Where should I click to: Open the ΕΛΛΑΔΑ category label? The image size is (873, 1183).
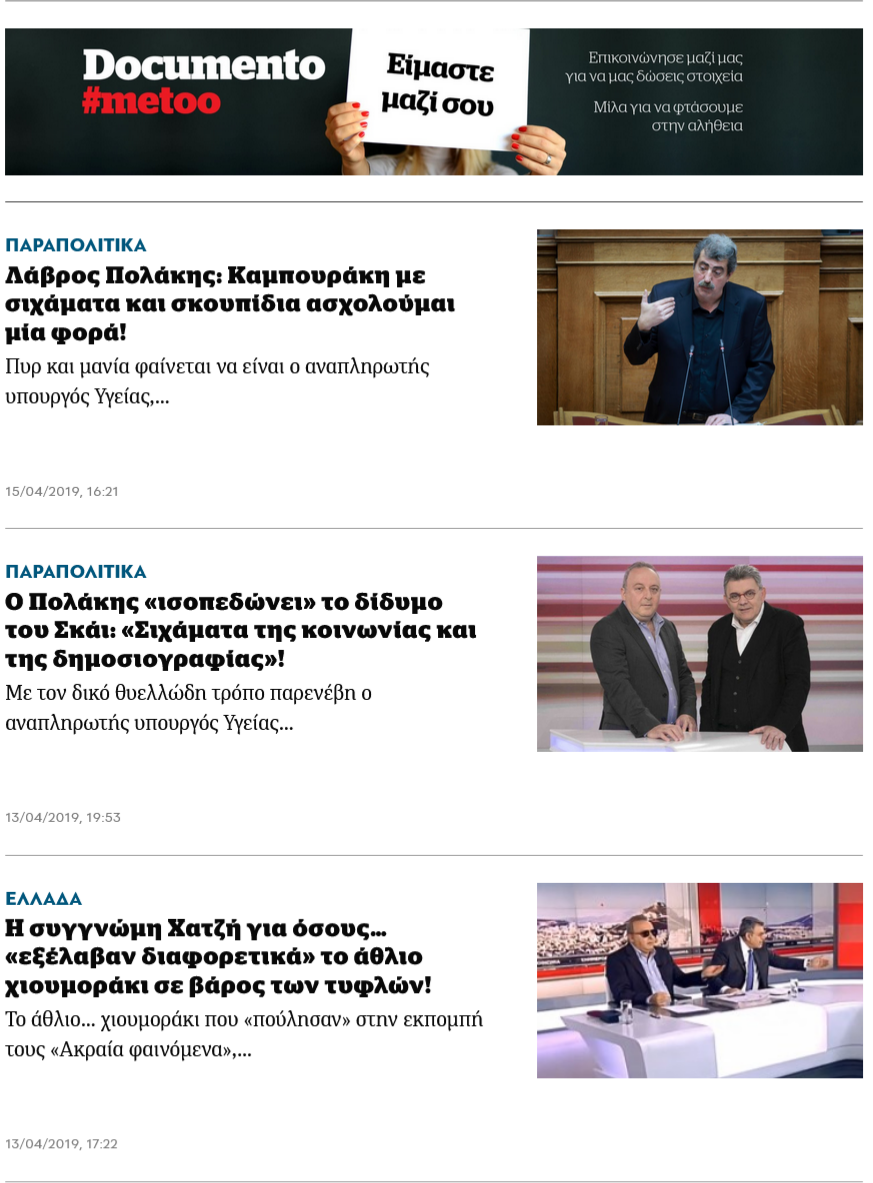point(44,899)
